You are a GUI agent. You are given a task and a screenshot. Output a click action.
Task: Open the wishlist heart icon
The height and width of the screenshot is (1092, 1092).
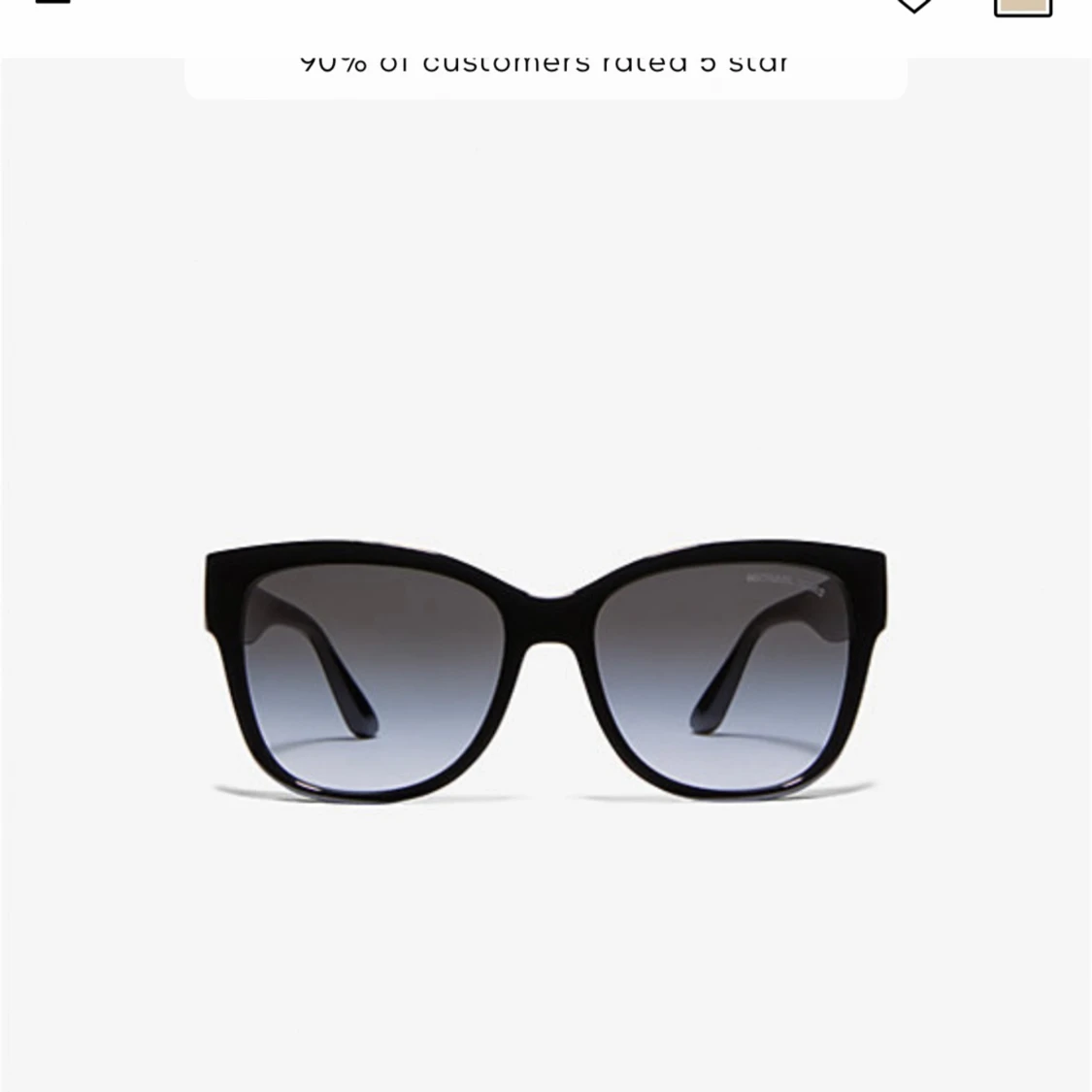tap(913, 5)
